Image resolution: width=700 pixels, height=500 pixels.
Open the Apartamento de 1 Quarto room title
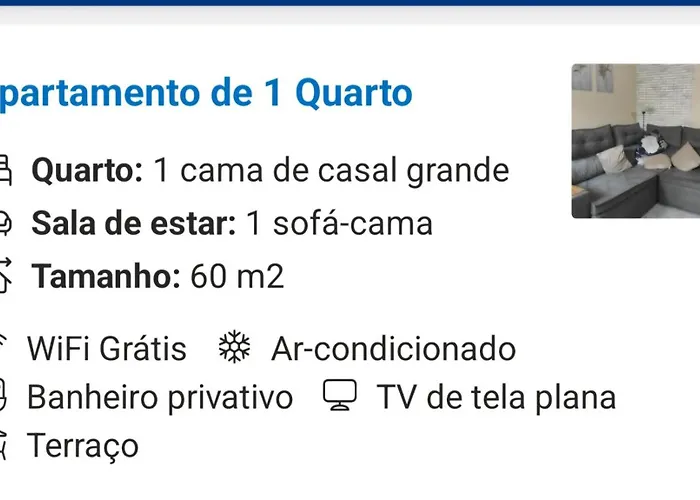(x=205, y=93)
